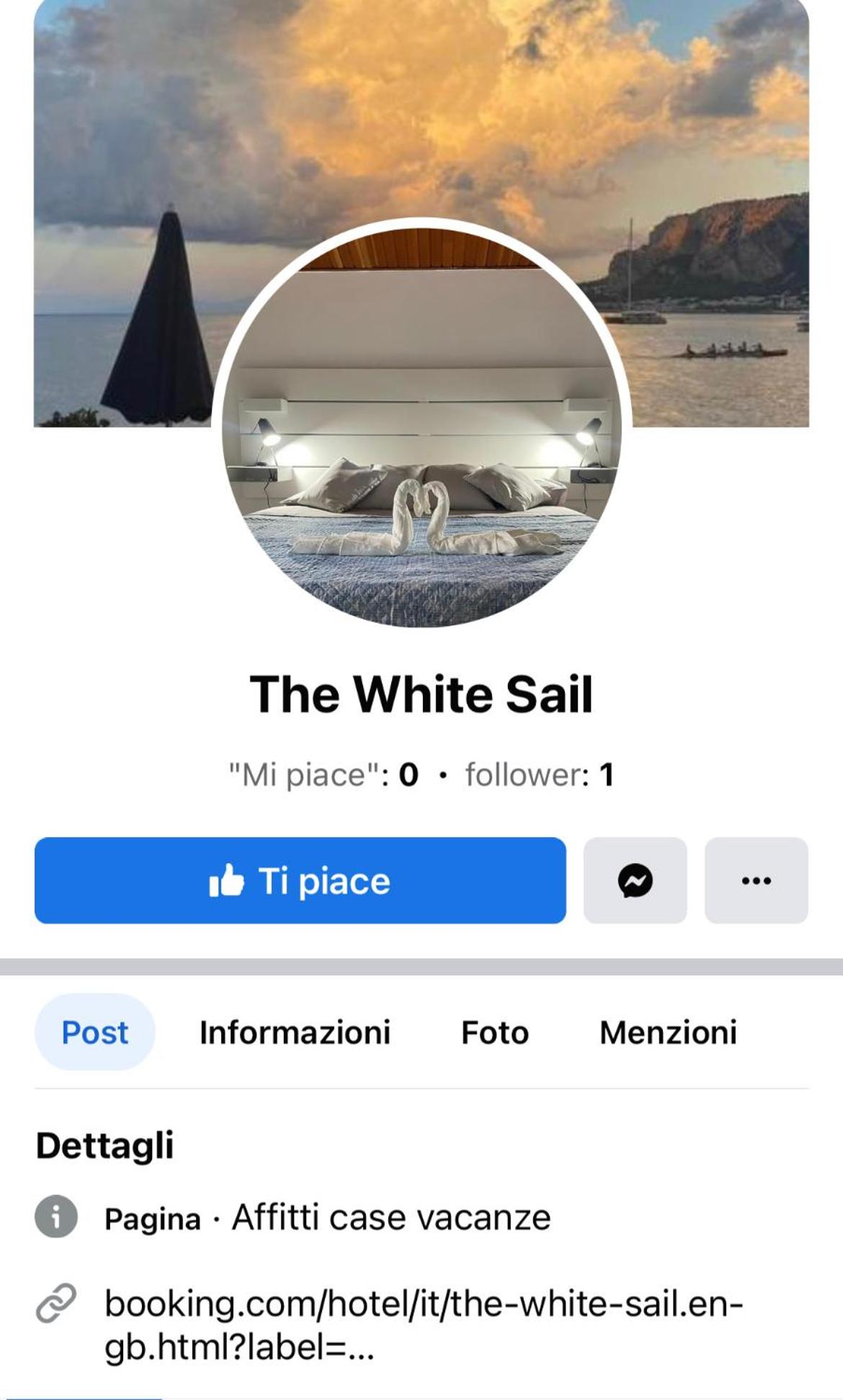
Task: Go to the Menzioni tab
Action: tap(668, 1032)
